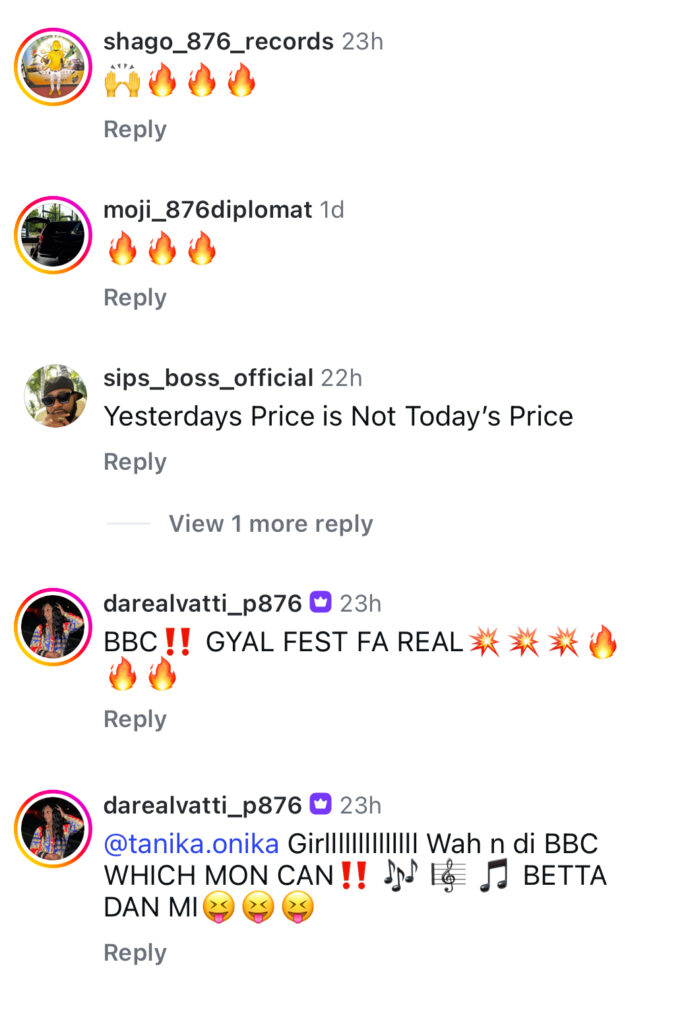Tap sips_boss_official's profile picture
Image resolution: width=688 pixels, height=1024 pixels.
pyautogui.click(x=54, y=396)
